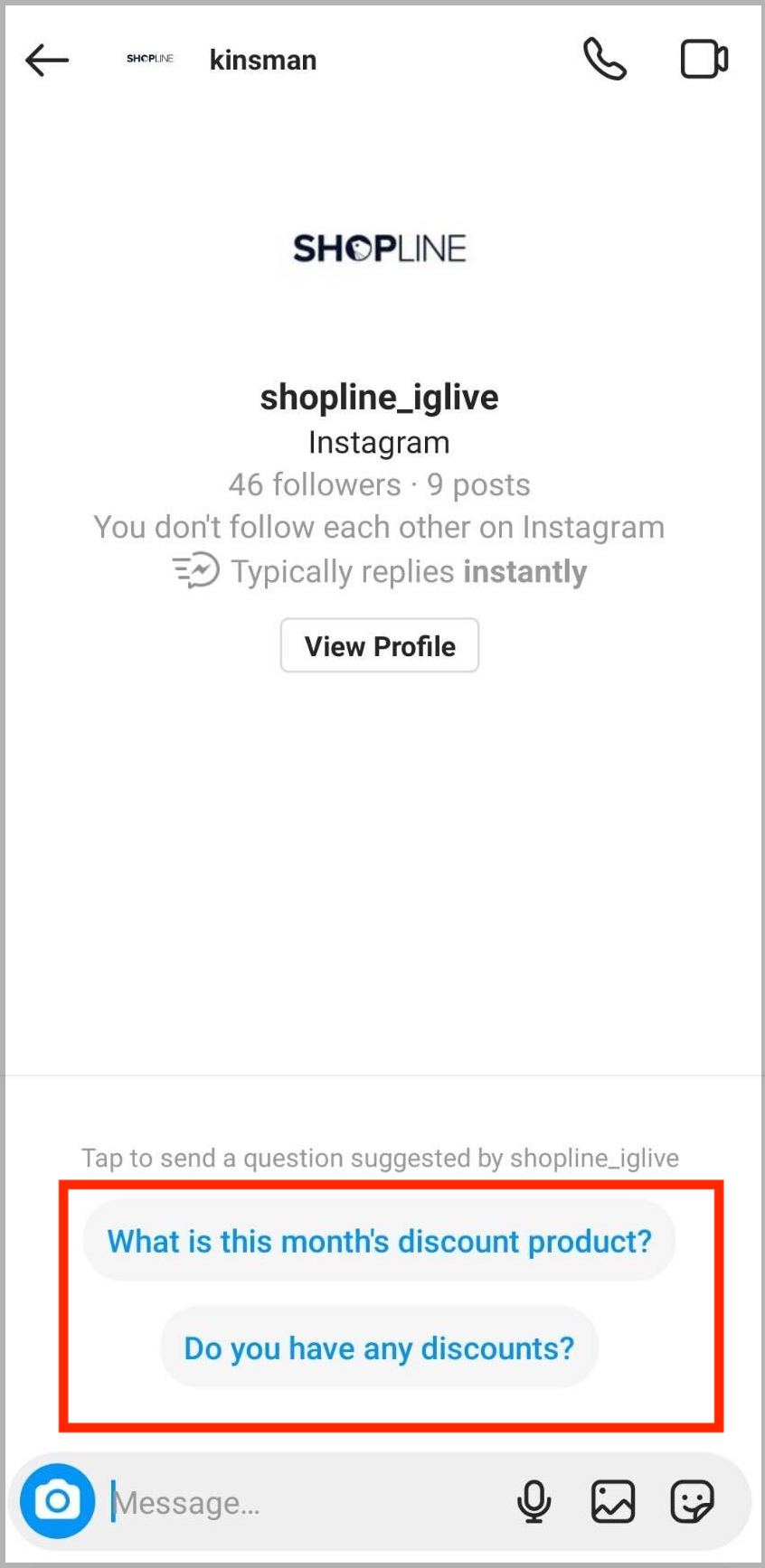Tap the shopline_iglive username text
Viewport: 765px width, 1568px height.
(x=379, y=397)
